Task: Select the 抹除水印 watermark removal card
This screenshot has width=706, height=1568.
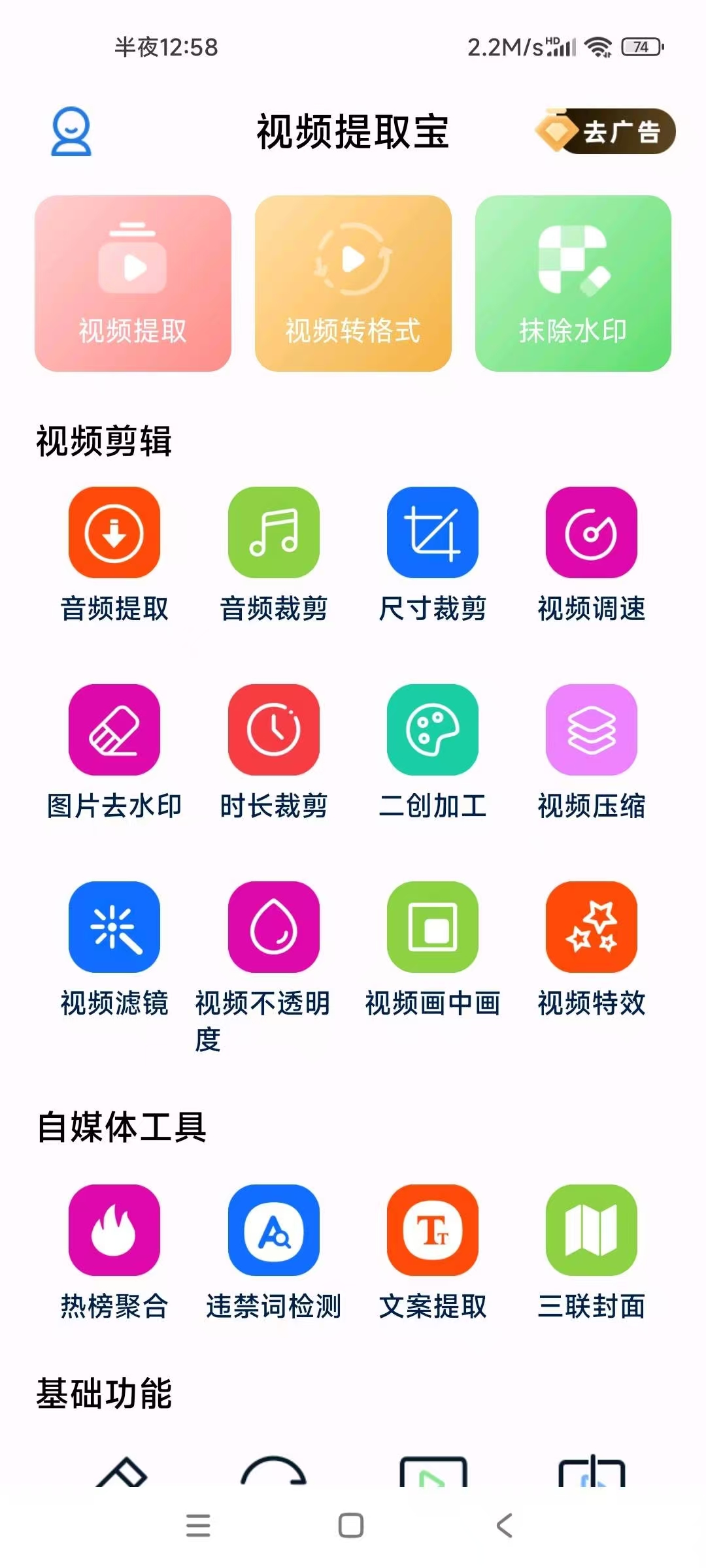Action: coord(573,282)
